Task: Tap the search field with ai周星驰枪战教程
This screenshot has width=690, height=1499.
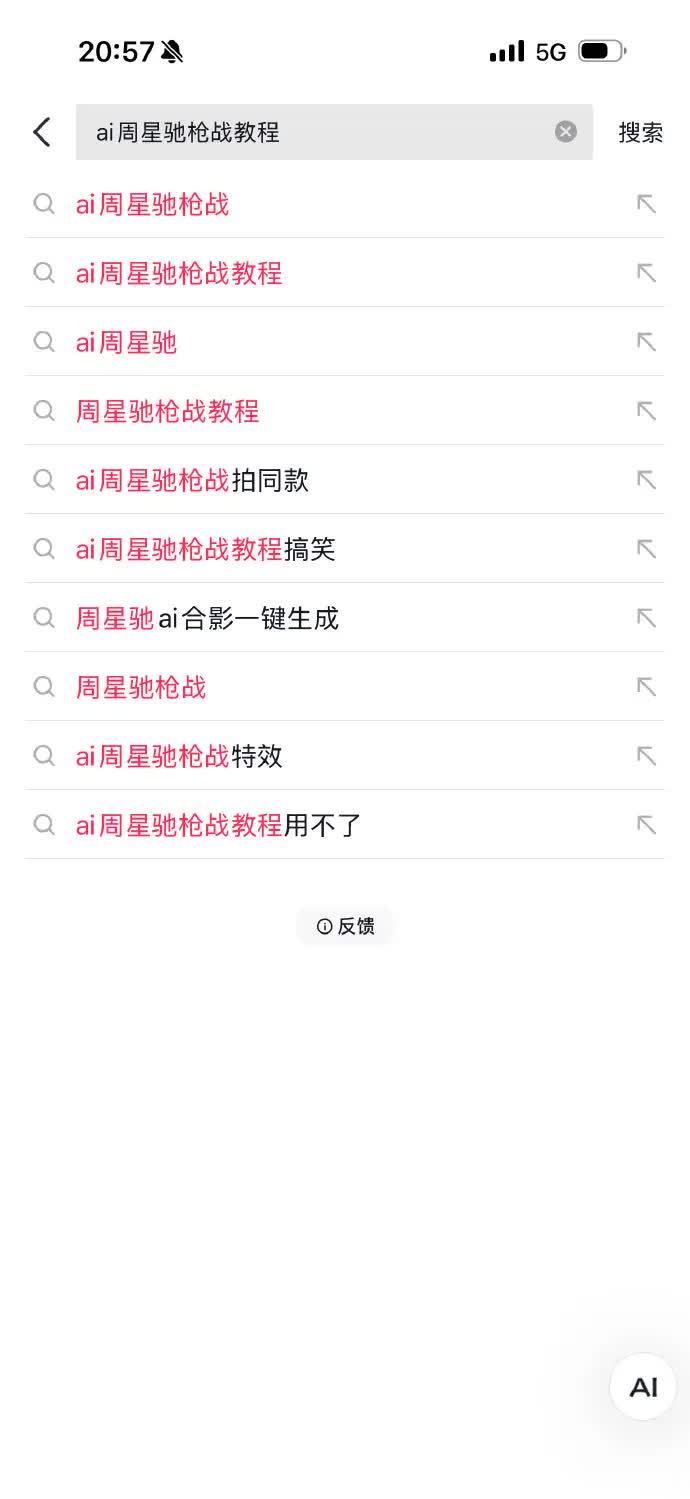Action: [310, 132]
